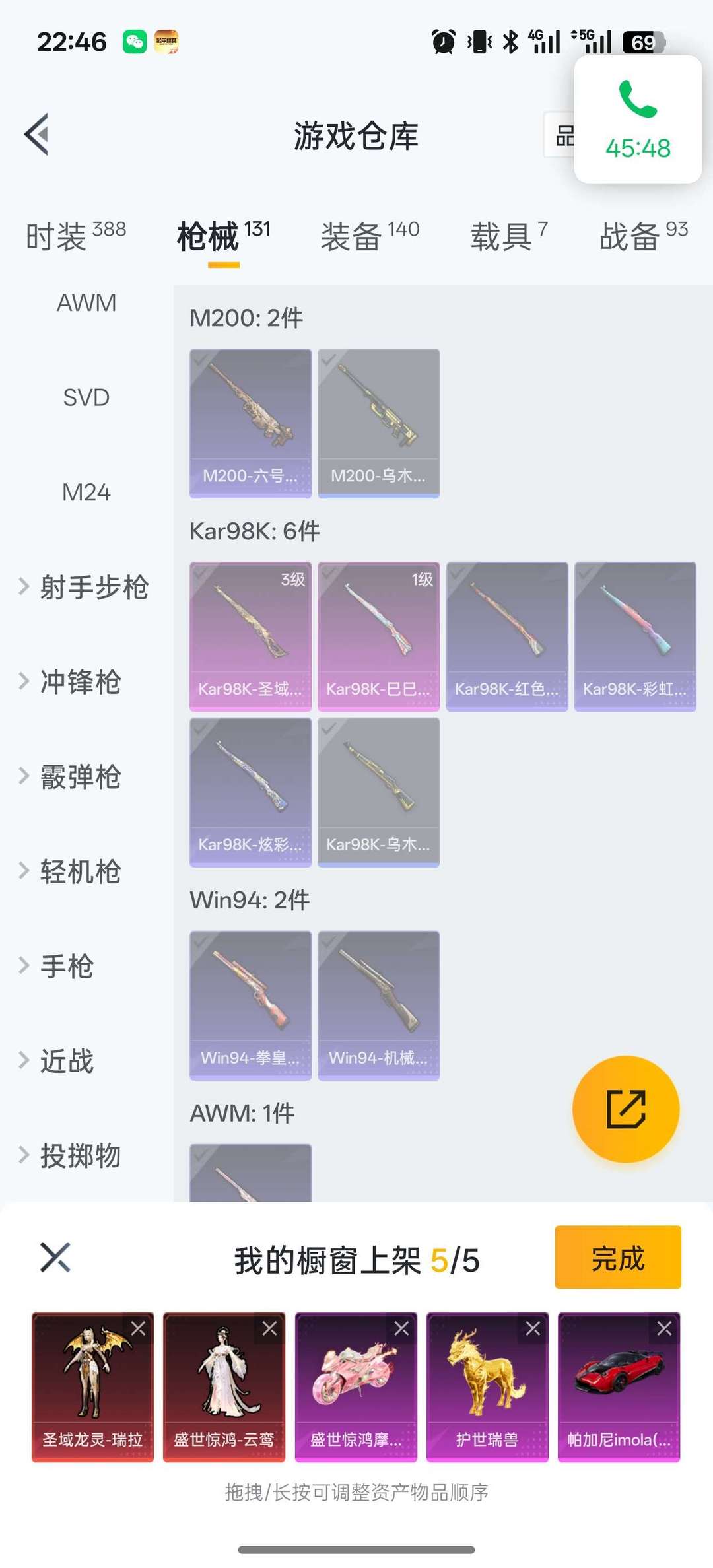Switch to the 时装 tab
The height and width of the screenshot is (1568, 713).
[x=75, y=236]
